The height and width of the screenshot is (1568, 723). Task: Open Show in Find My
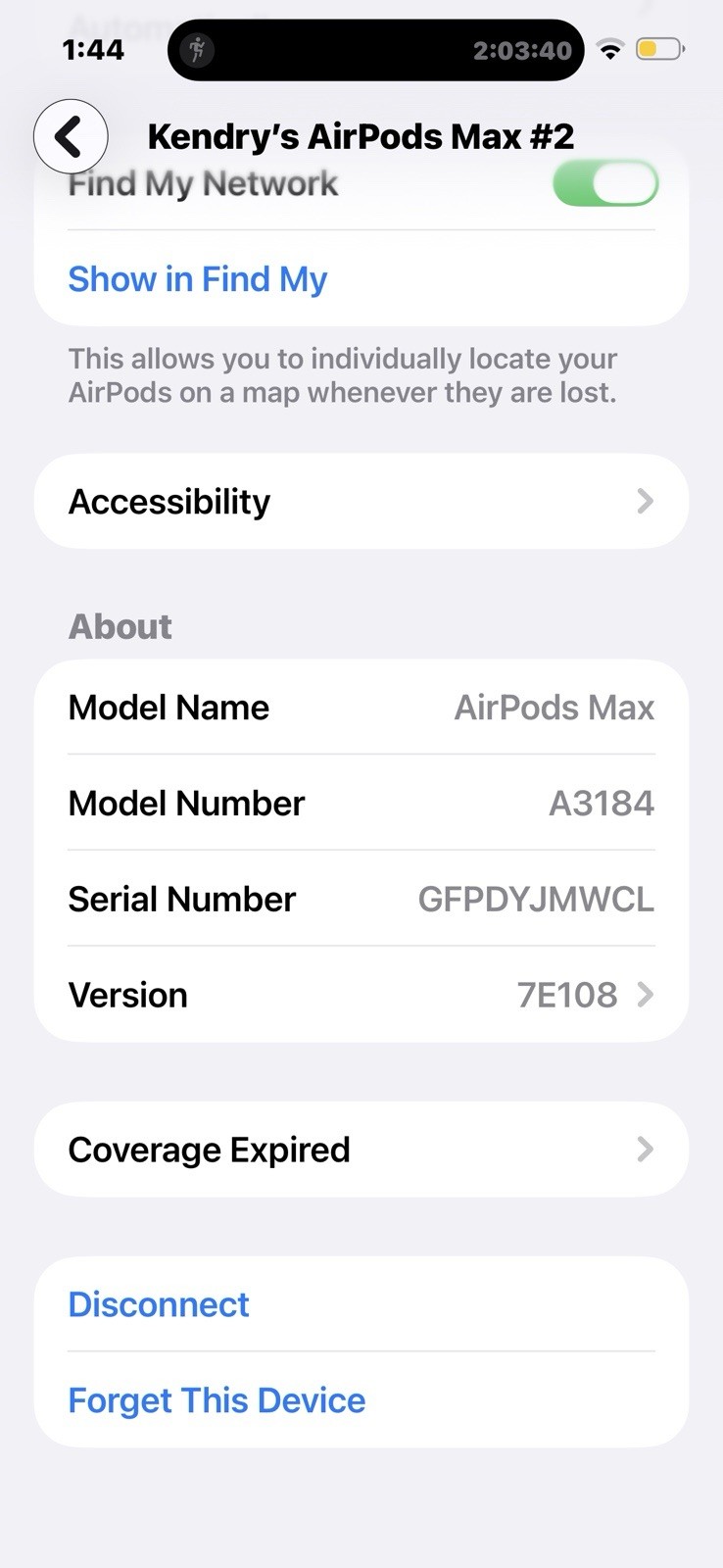[198, 279]
